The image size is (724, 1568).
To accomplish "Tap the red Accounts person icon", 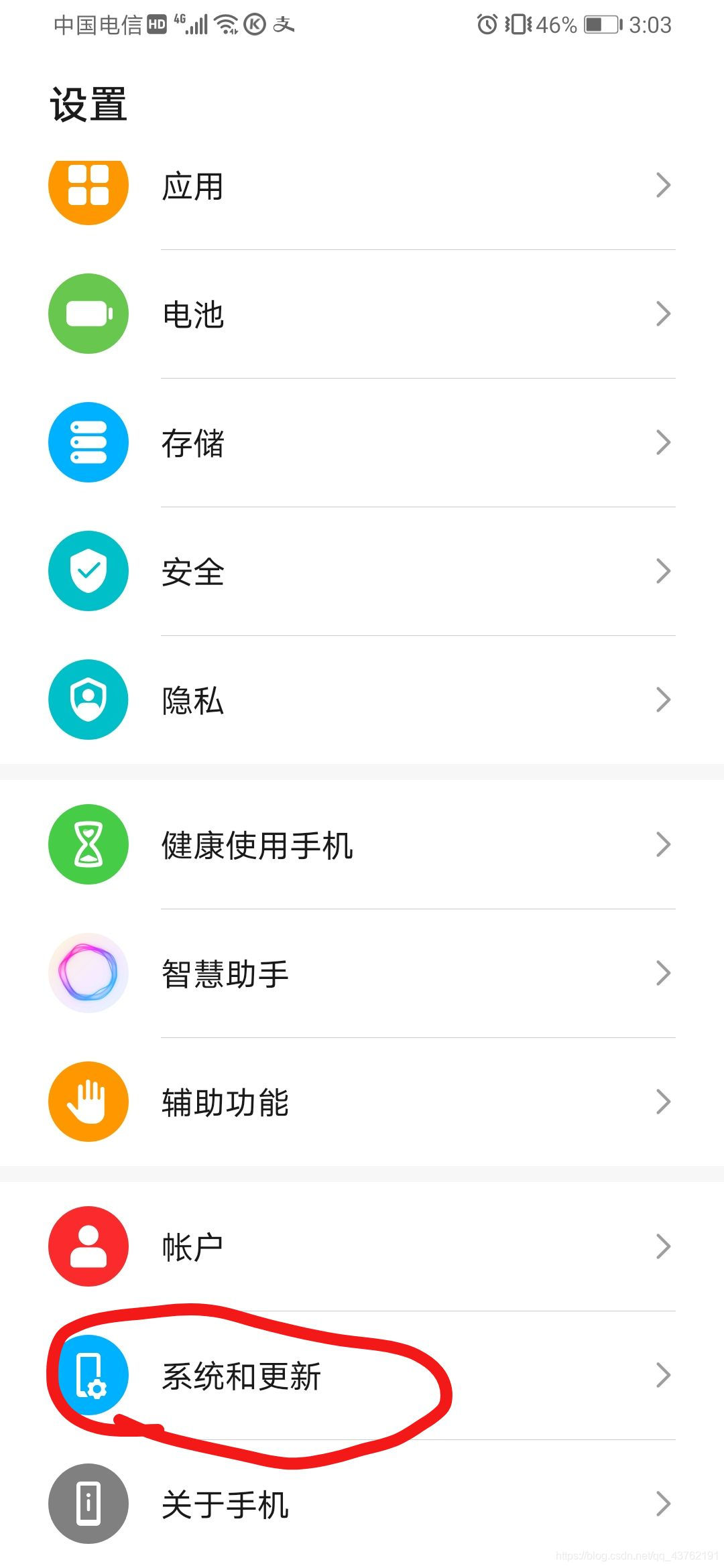I will coord(88,1246).
